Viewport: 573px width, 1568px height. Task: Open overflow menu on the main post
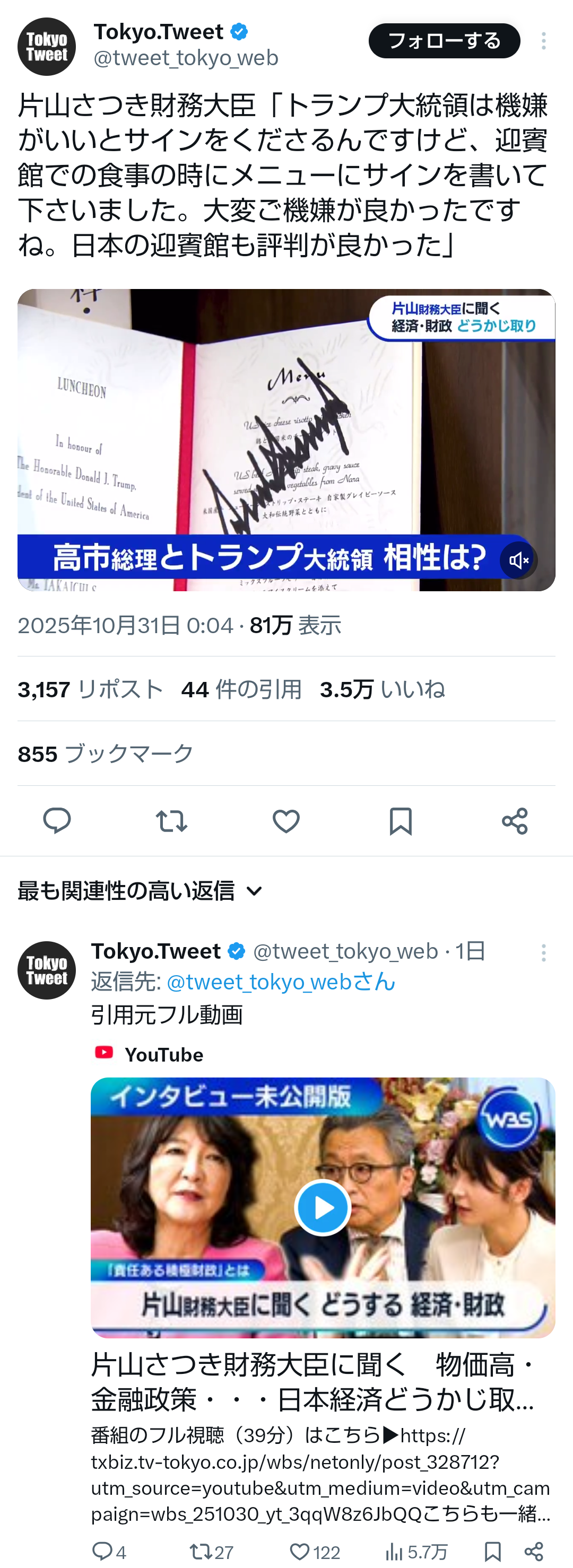[543, 41]
